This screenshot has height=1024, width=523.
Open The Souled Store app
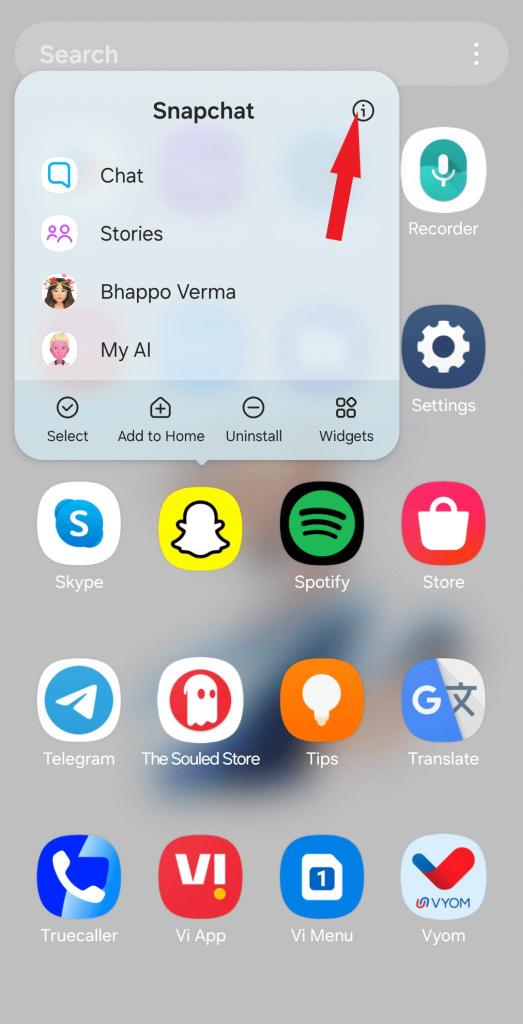(x=200, y=712)
